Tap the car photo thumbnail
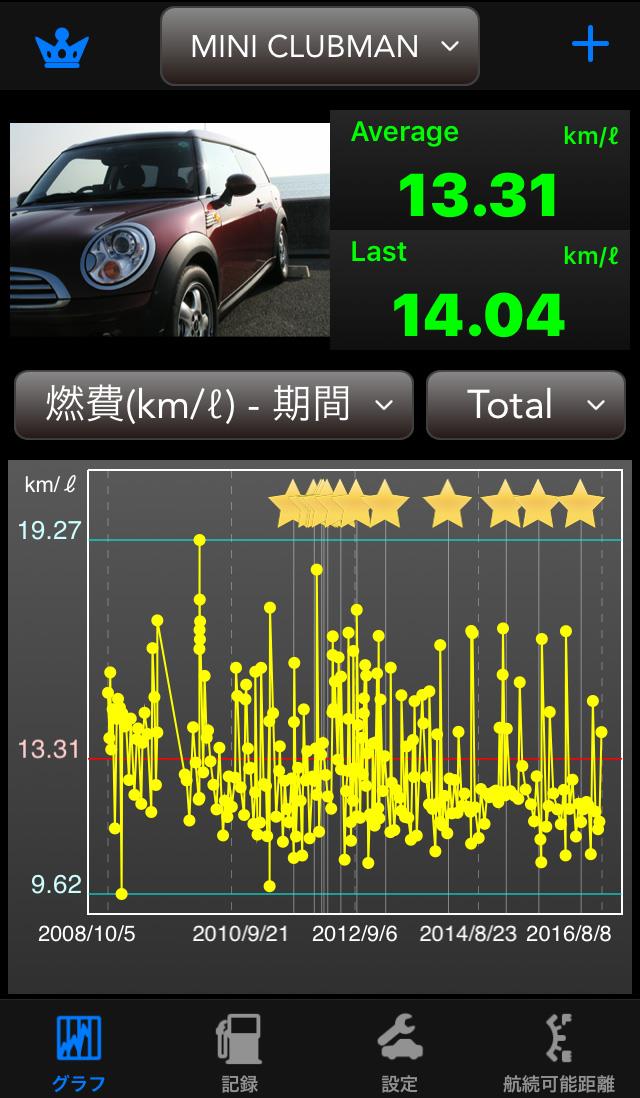Viewport: 640px width, 1098px height. pyautogui.click(x=169, y=230)
